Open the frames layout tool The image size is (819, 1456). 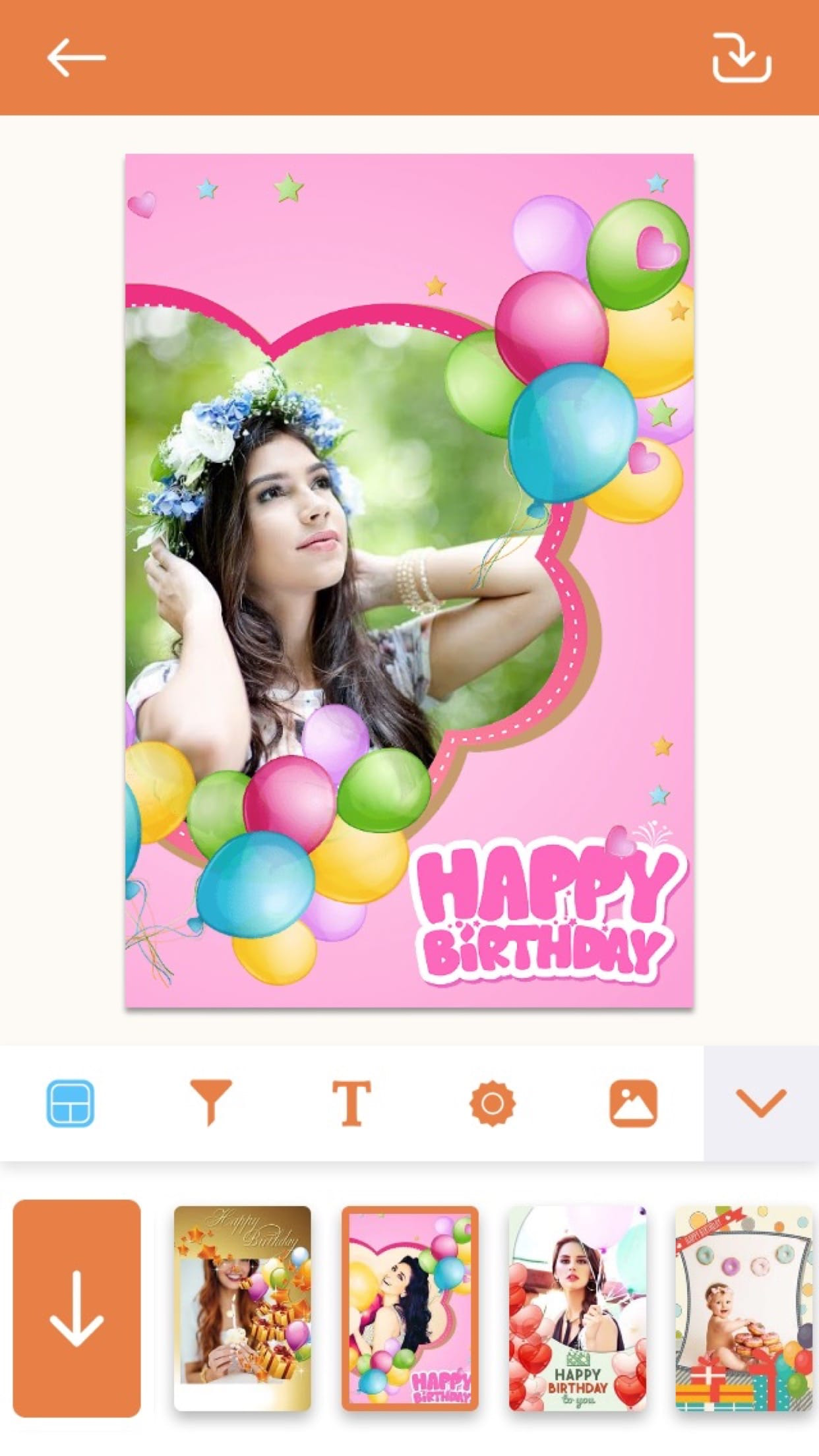(x=71, y=1103)
